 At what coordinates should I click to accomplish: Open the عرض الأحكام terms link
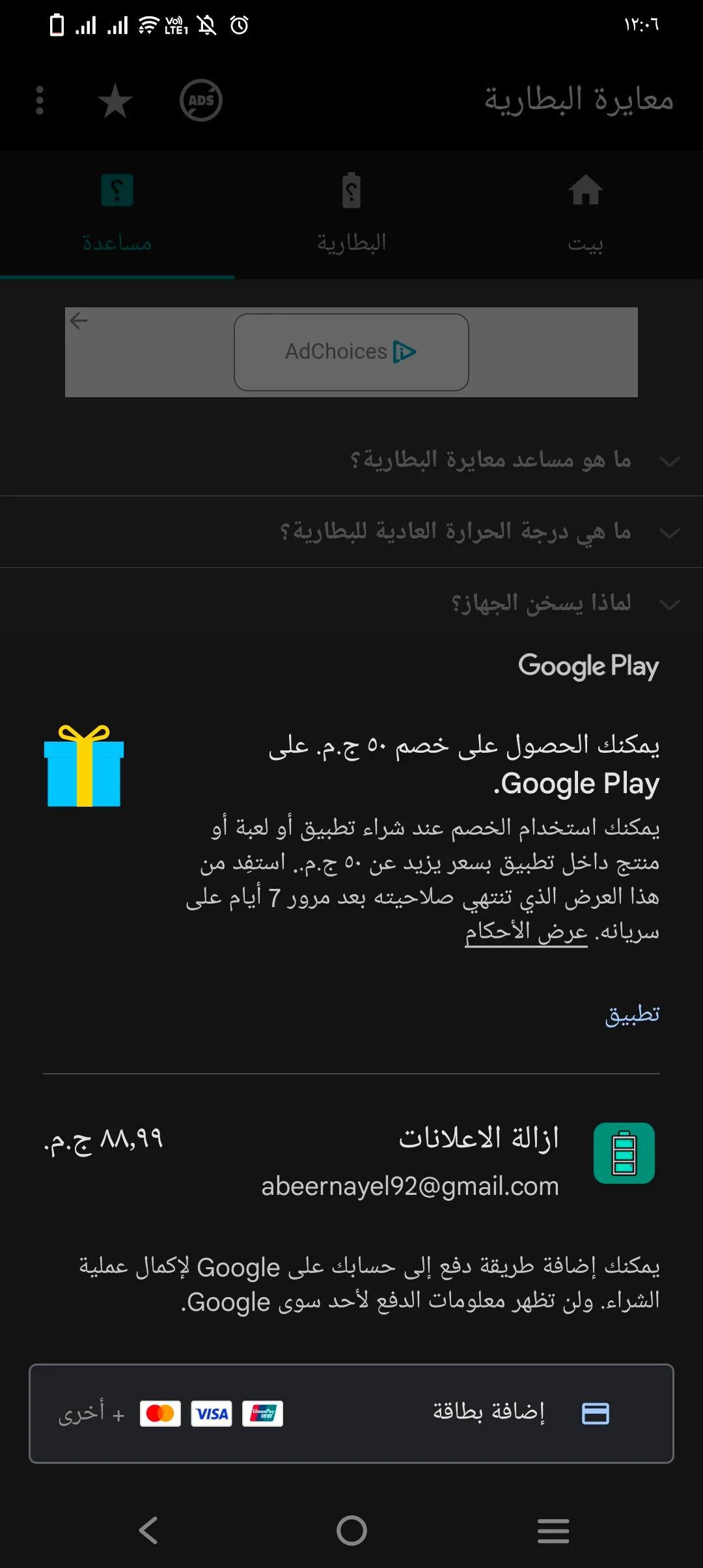pos(526,932)
